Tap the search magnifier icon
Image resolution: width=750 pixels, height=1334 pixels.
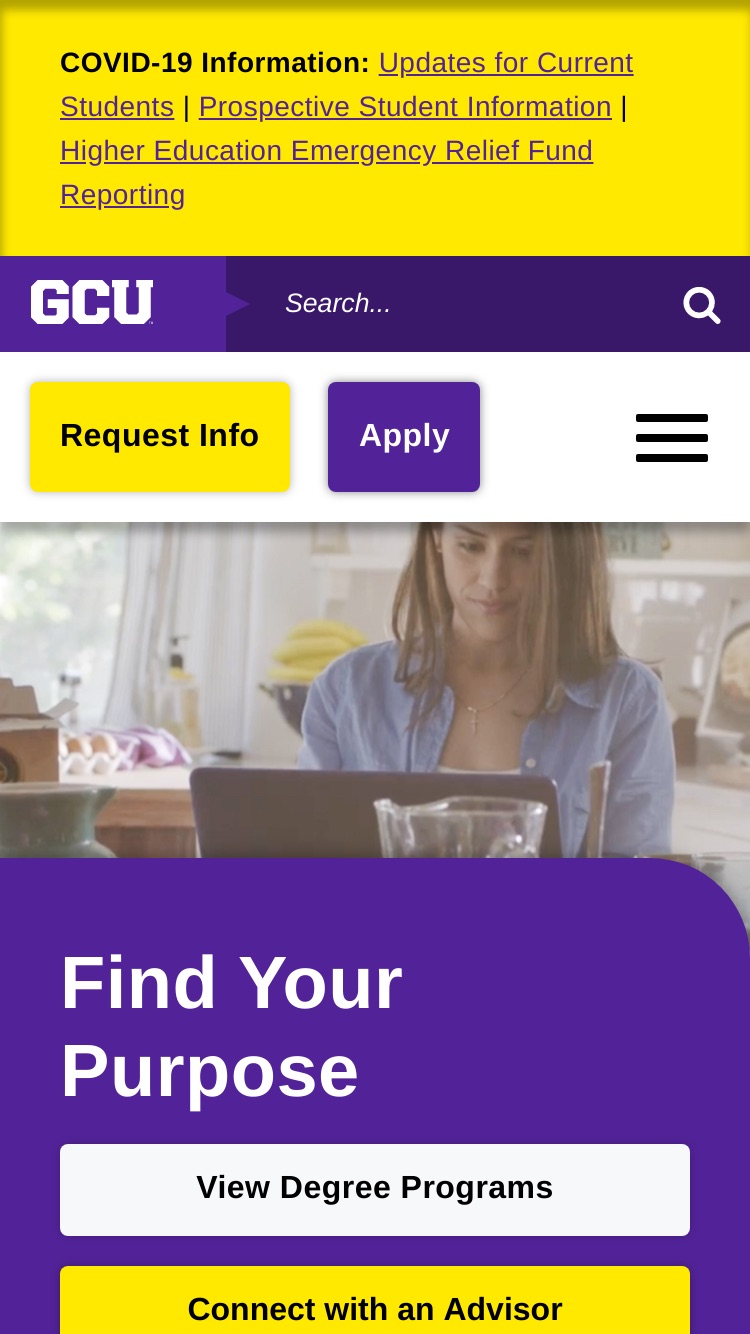pos(702,305)
